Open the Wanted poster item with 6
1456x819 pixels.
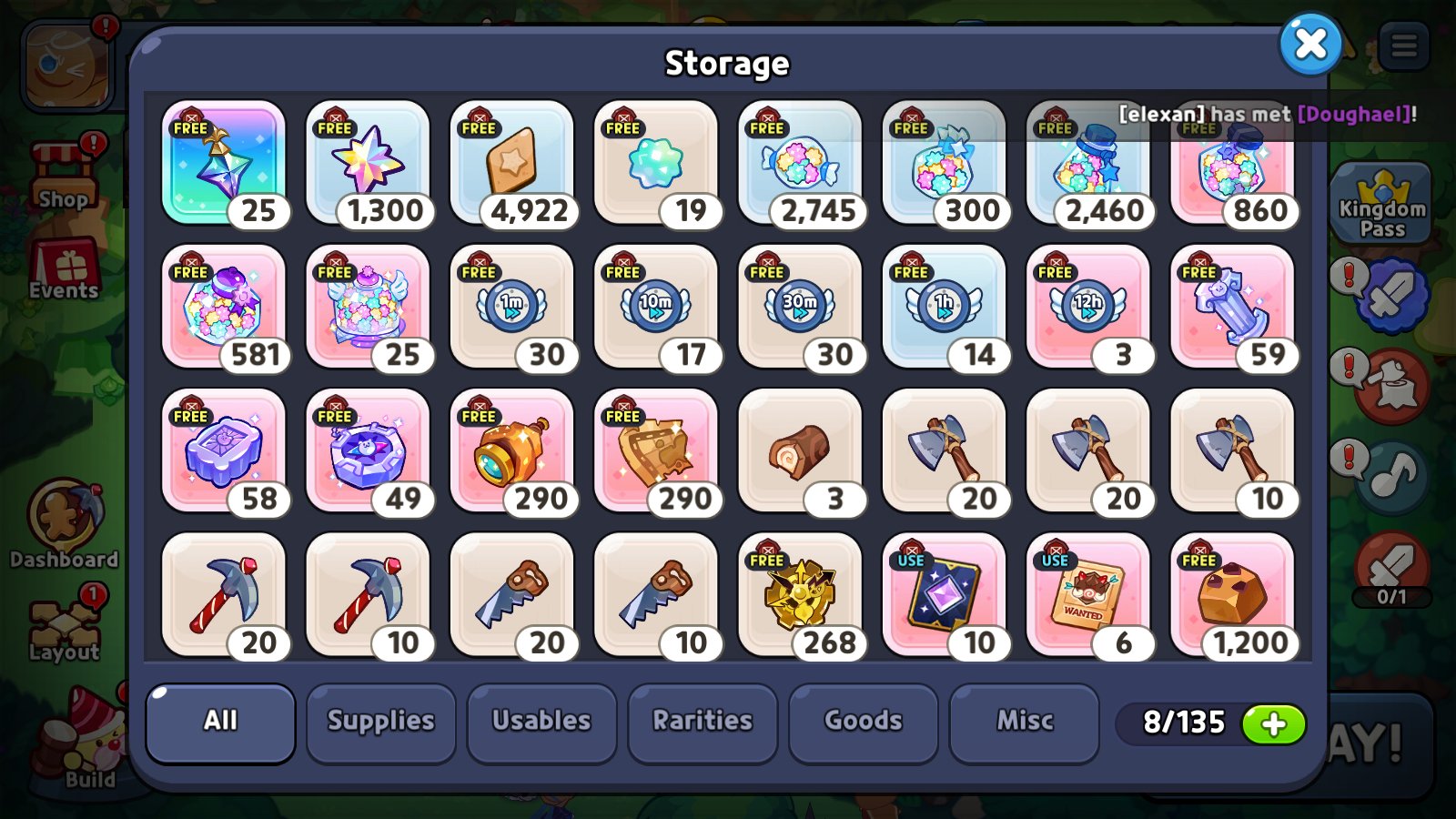(x=1088, y=594)
